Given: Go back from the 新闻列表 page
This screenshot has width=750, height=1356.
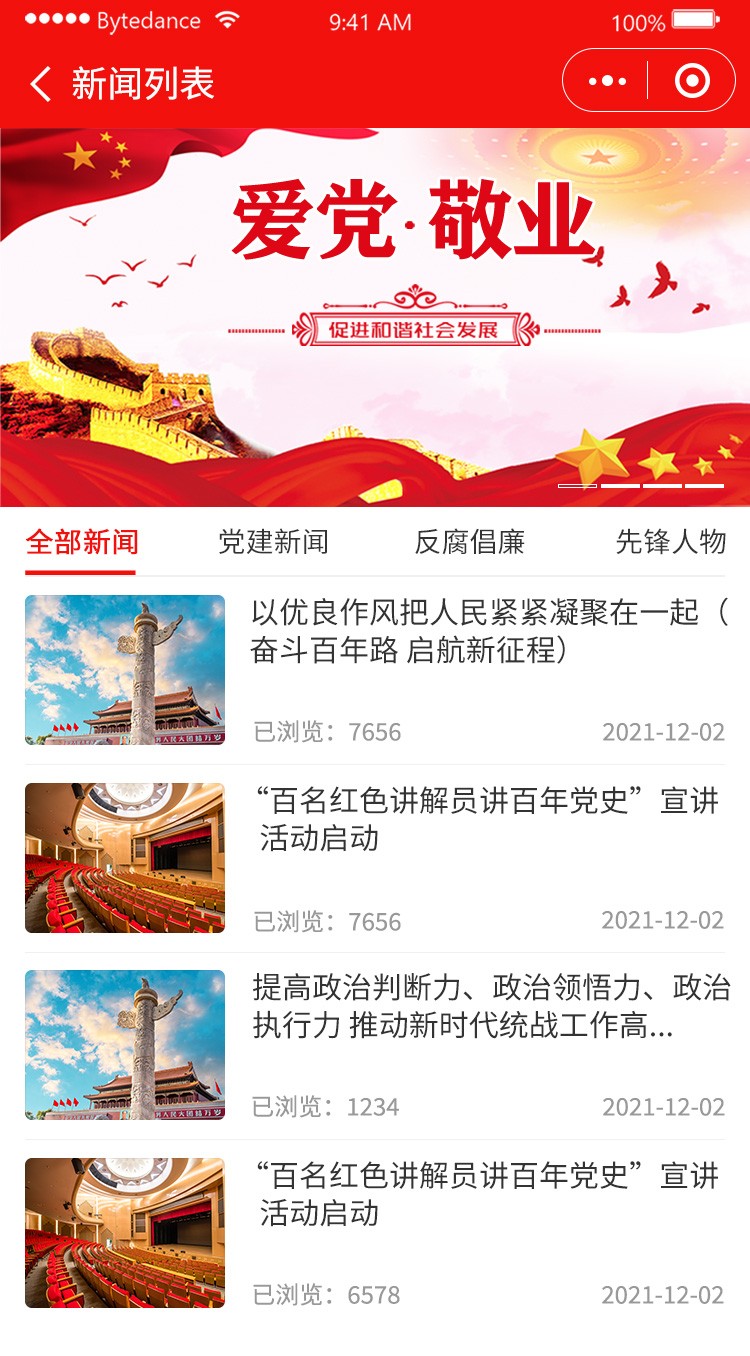Looking at the screenshot, I should click(x=40, y=84).
